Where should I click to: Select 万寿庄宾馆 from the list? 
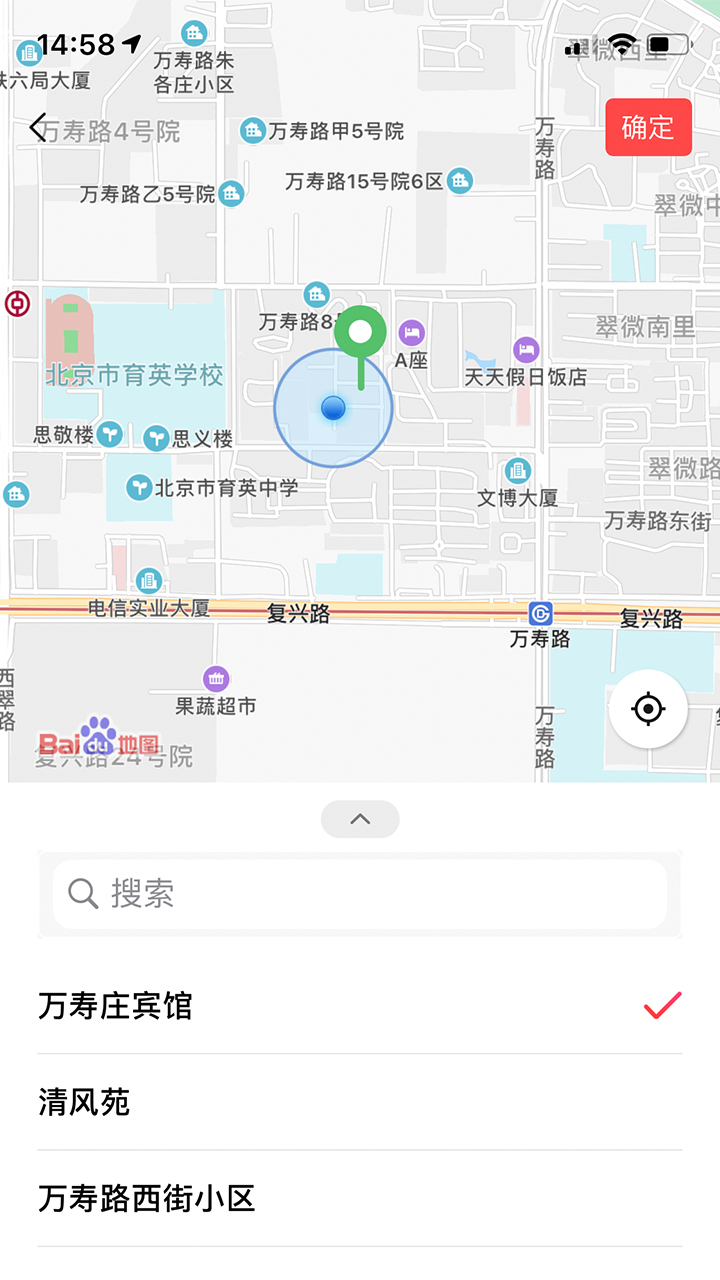tap(360, 1006)
